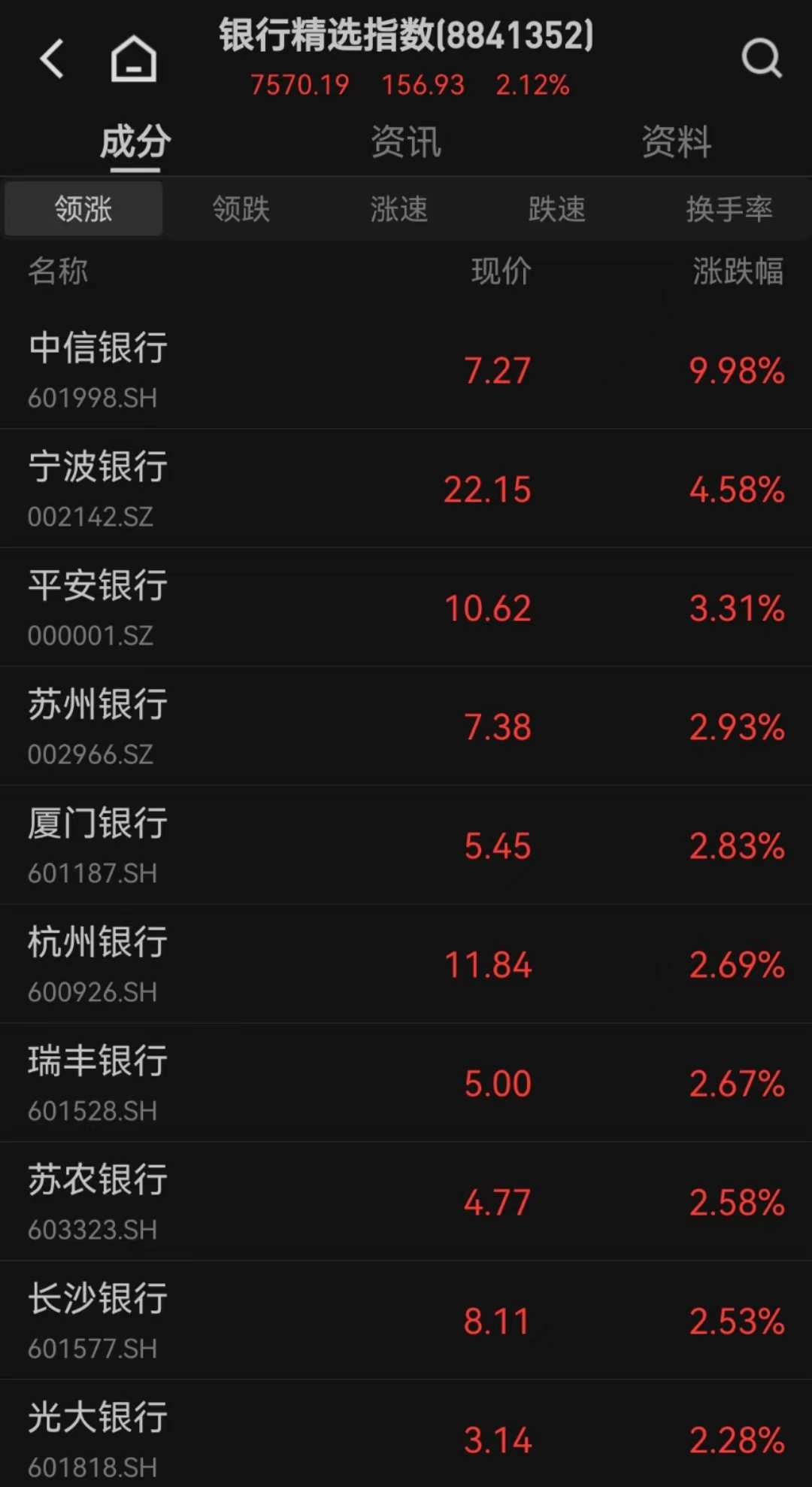812x1487 pixels.
Task: Open the search magnifier icon
Action: pos(762,58)
